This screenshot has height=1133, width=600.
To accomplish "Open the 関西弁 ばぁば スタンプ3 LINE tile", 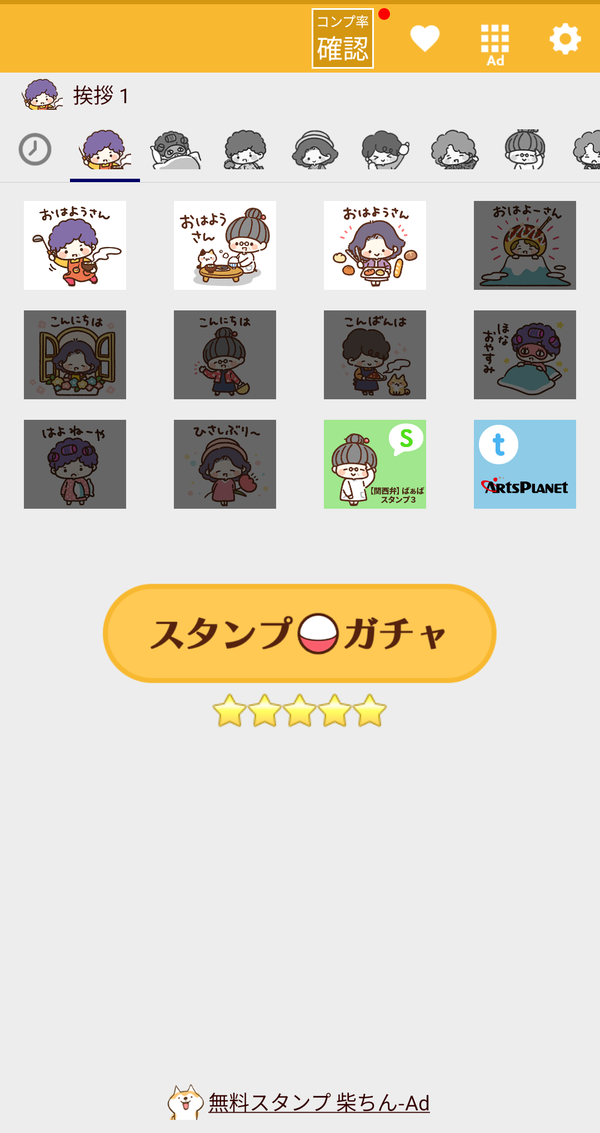I will click(x=374, y=465).
